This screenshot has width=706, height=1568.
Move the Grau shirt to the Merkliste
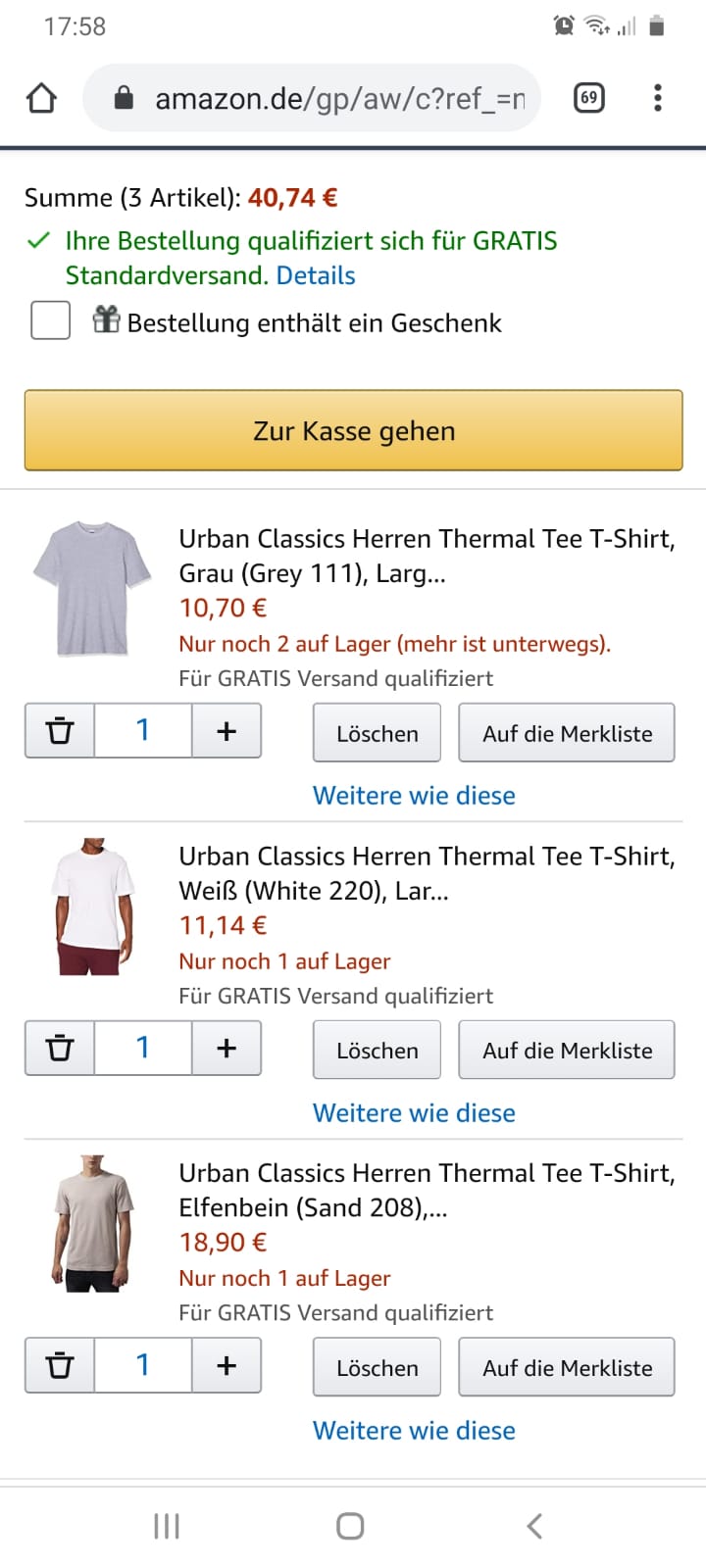point(567,733)
